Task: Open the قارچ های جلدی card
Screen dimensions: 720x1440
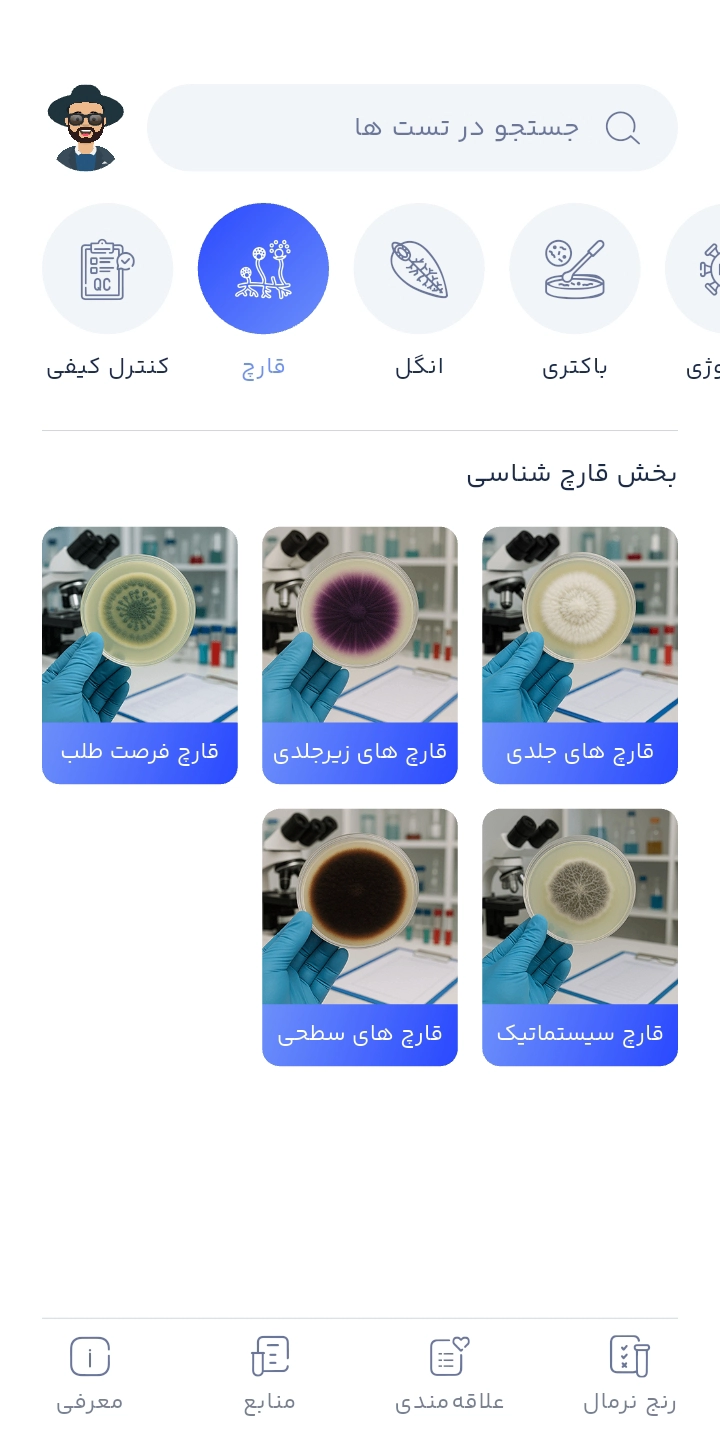Action: point(580,653)
